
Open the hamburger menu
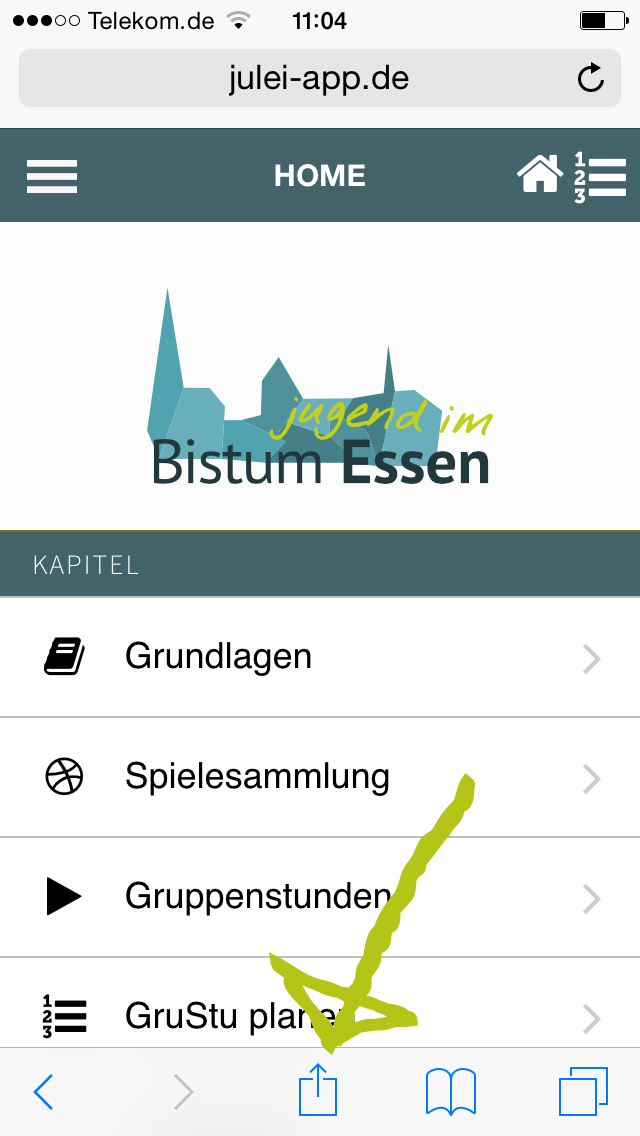pos(51,176)
